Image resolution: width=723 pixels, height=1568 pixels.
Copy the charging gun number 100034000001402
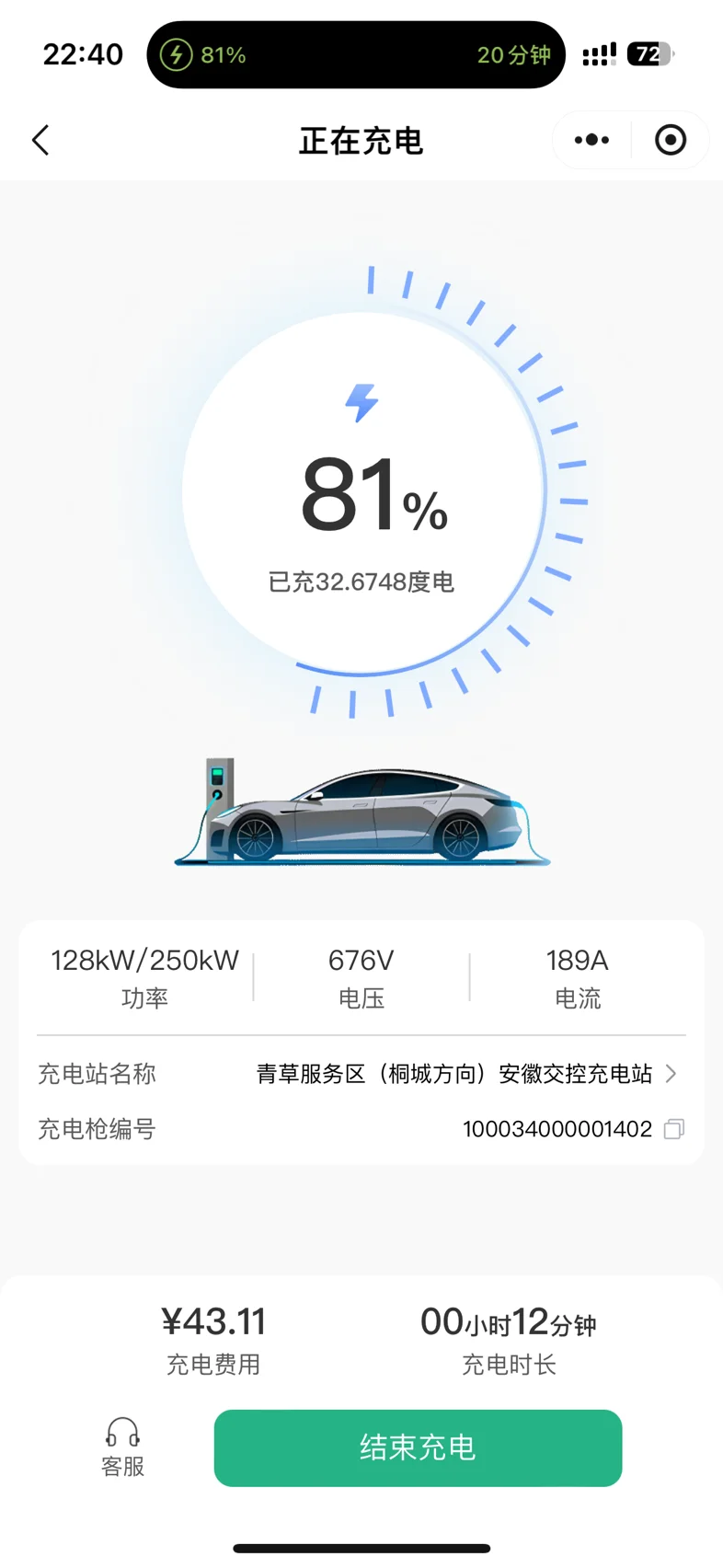click(674, 1129)
